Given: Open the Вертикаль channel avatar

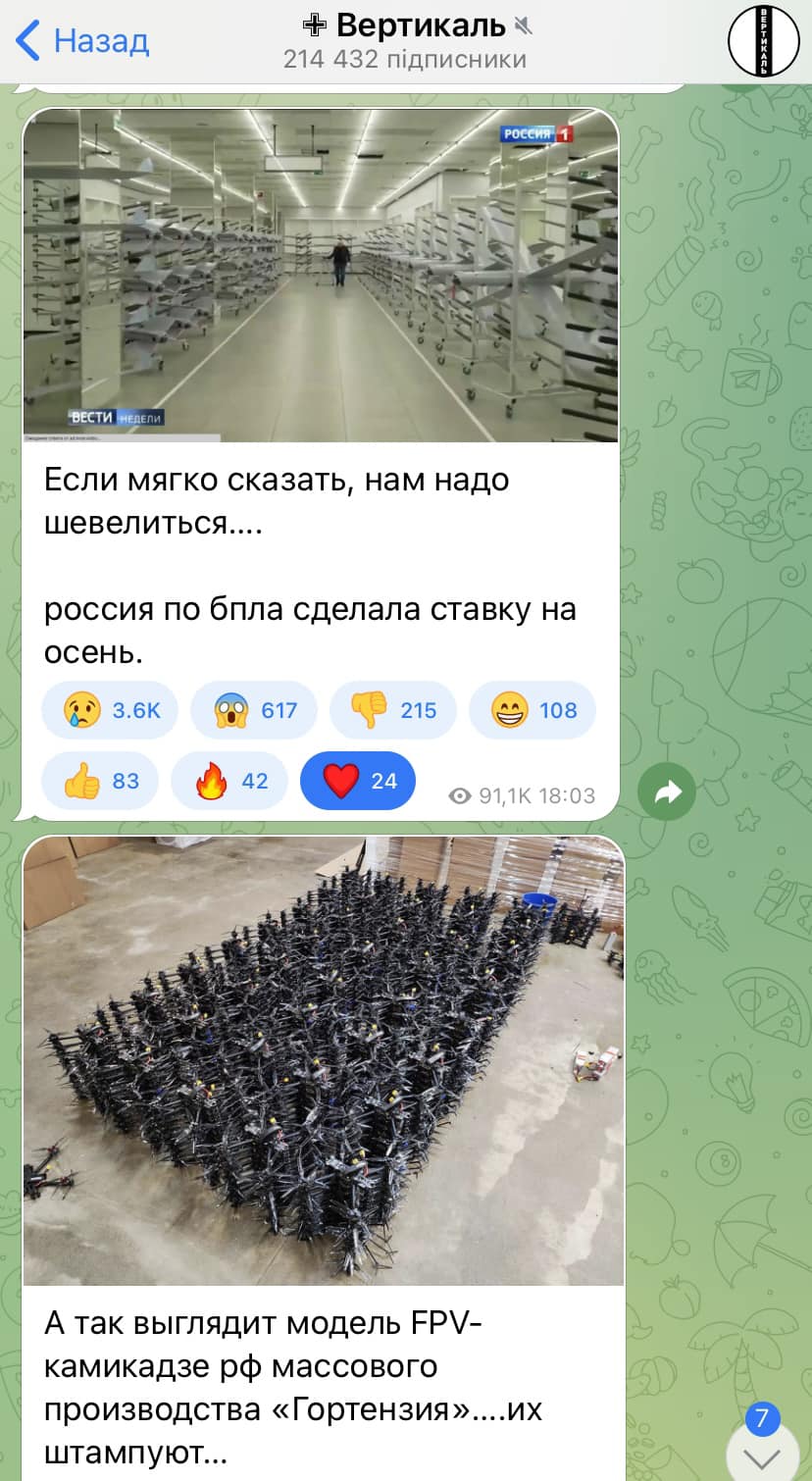Looking at the screenshot, I should (x=764, y=41).
